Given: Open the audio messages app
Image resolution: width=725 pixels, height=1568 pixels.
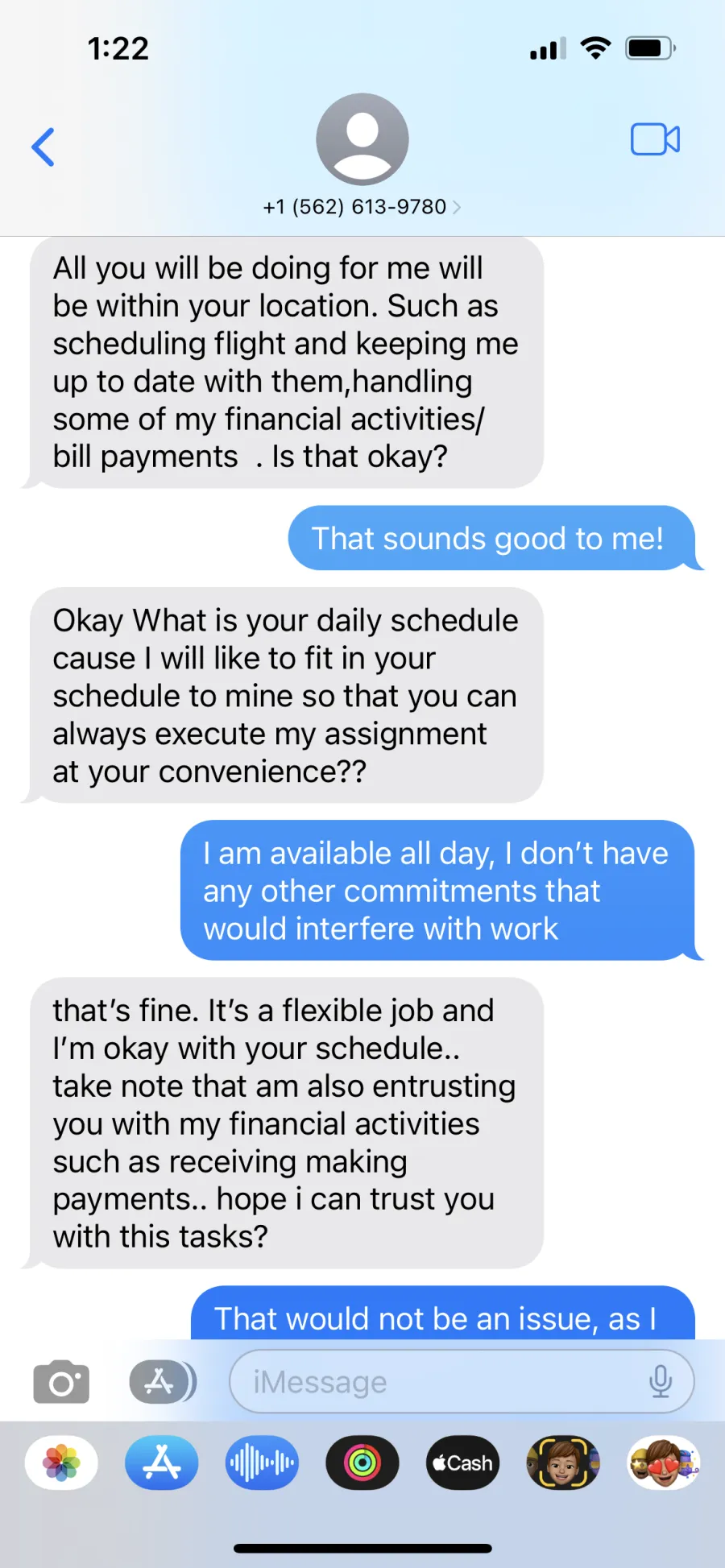Looking at the screenshot, I should point(262,1463).
